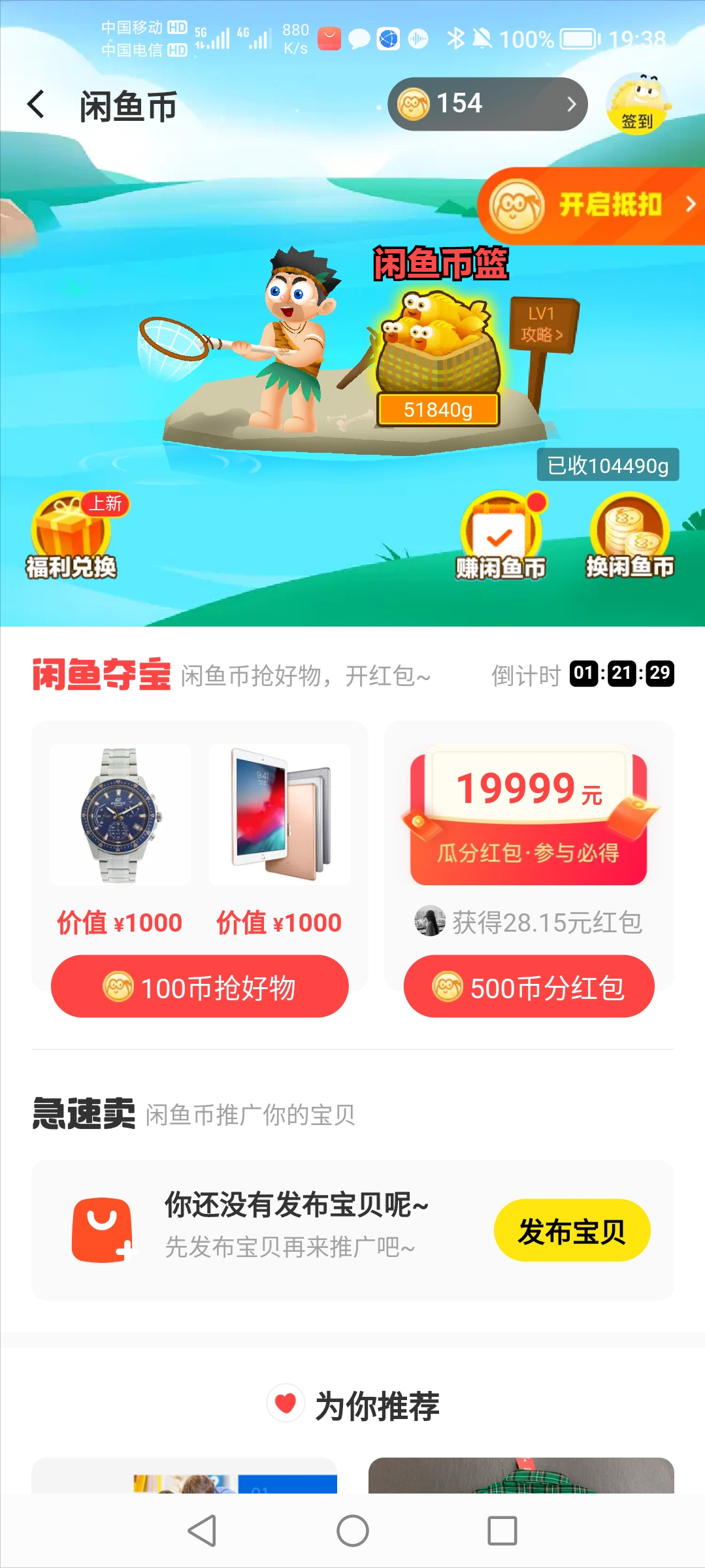
Task: View the iPad prize worth ¥1000
Action: 280,815
